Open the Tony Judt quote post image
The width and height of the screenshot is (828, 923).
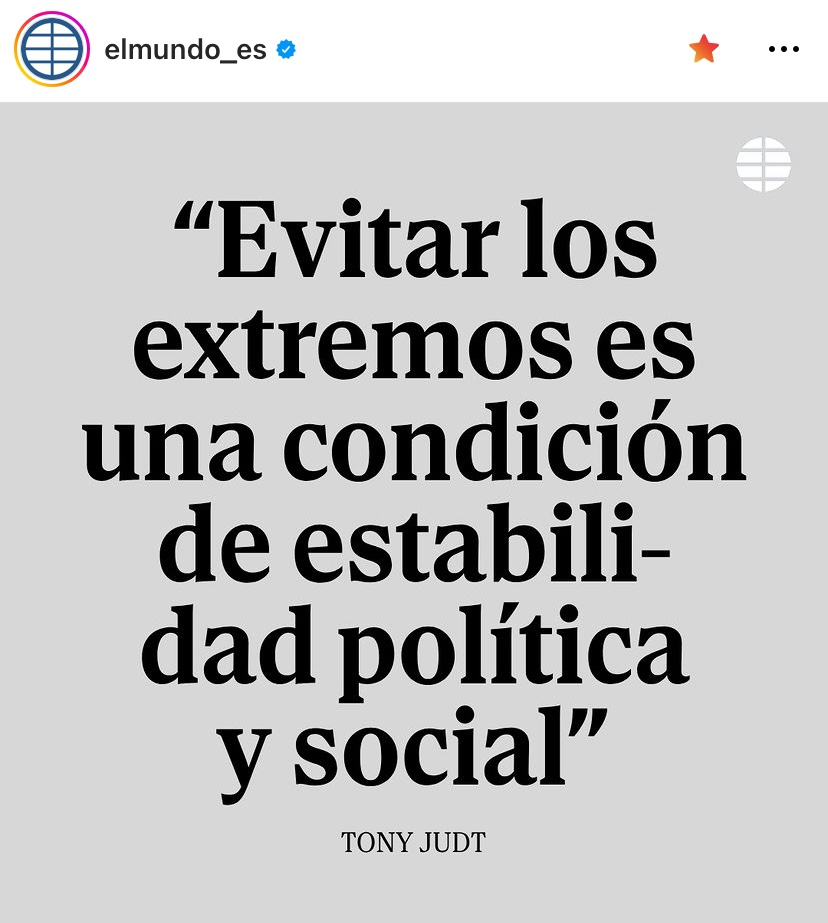(414, 512)
